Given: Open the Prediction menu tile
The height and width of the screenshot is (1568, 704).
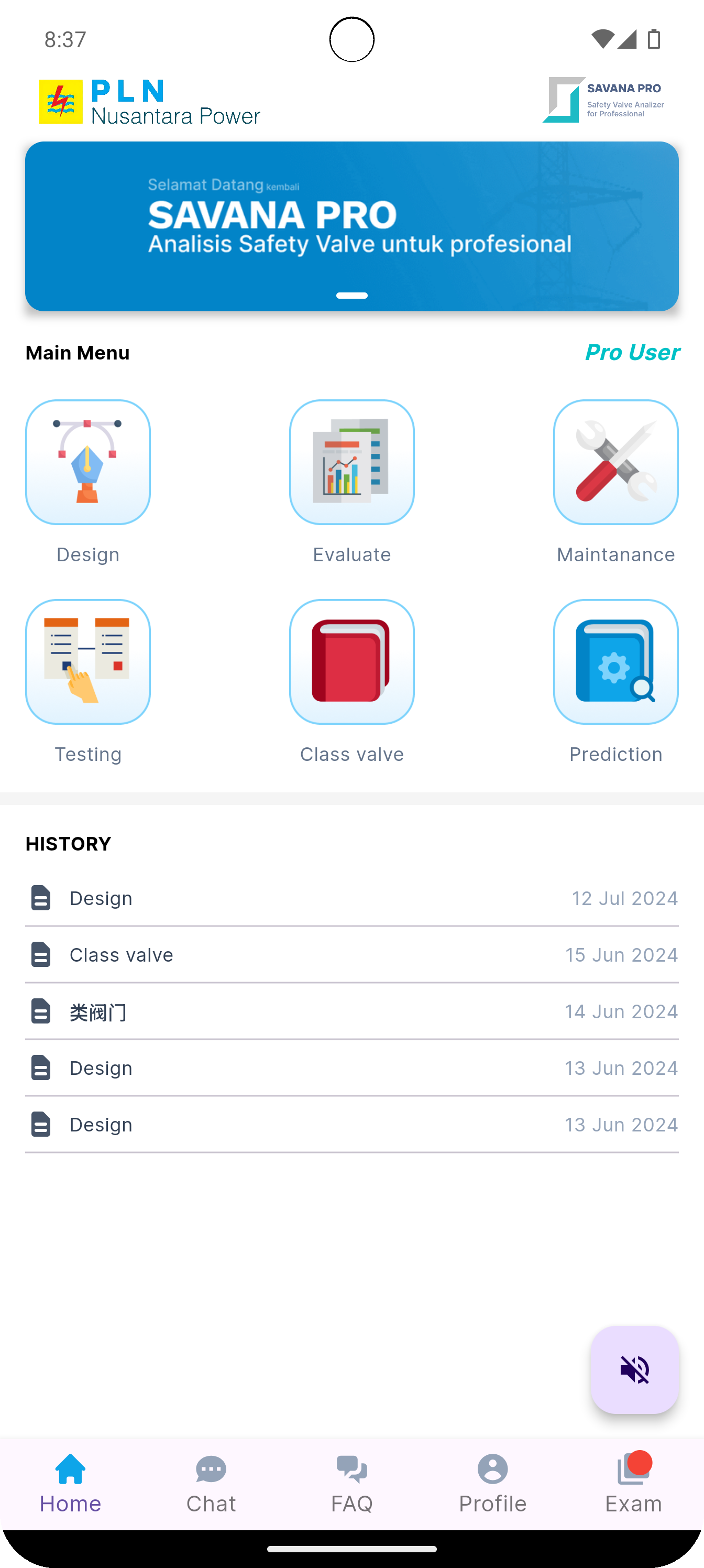Looking at the screenshot, I should pyautogui.click(x=615, y=662).
